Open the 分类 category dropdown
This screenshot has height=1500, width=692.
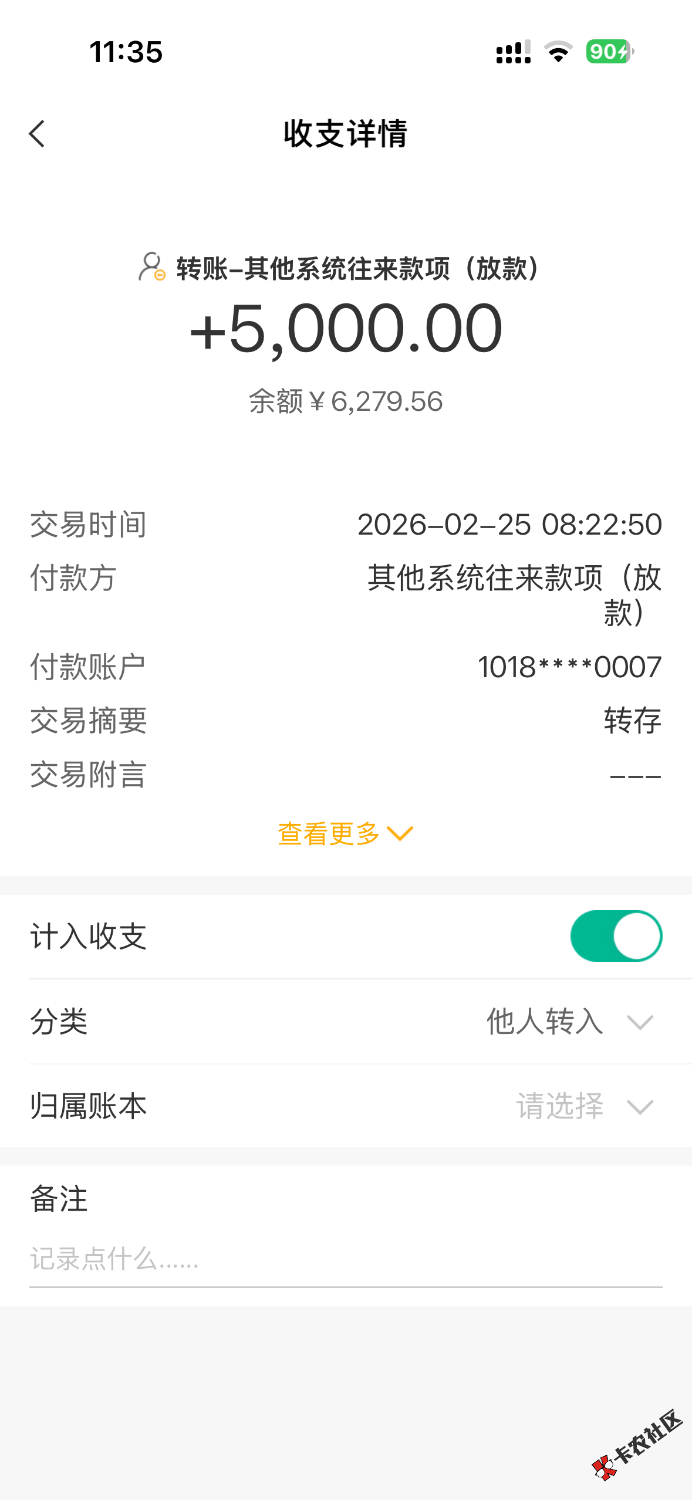point(570,1022)
